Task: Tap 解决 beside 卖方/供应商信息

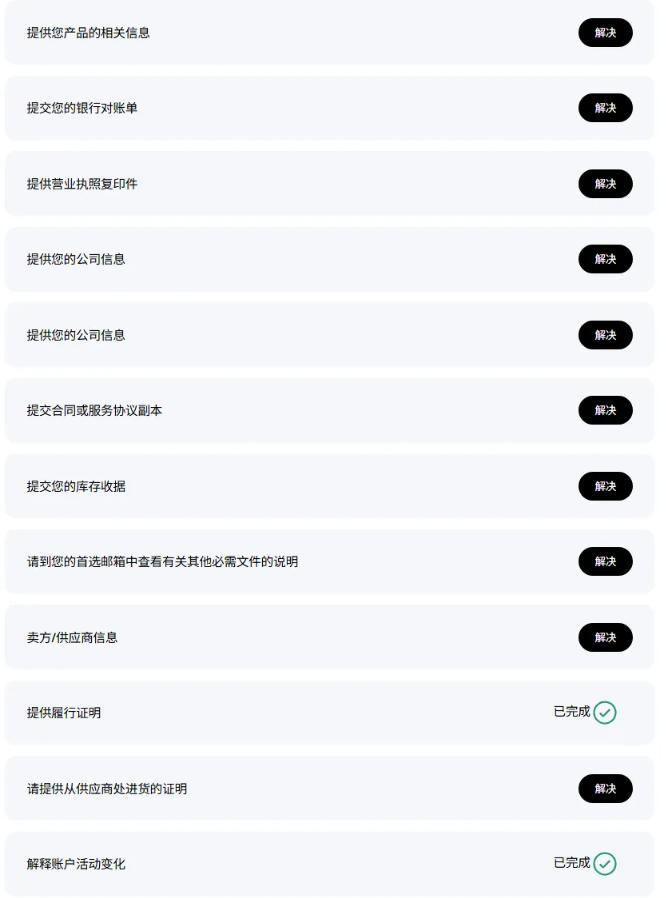Action: (605, 637)
